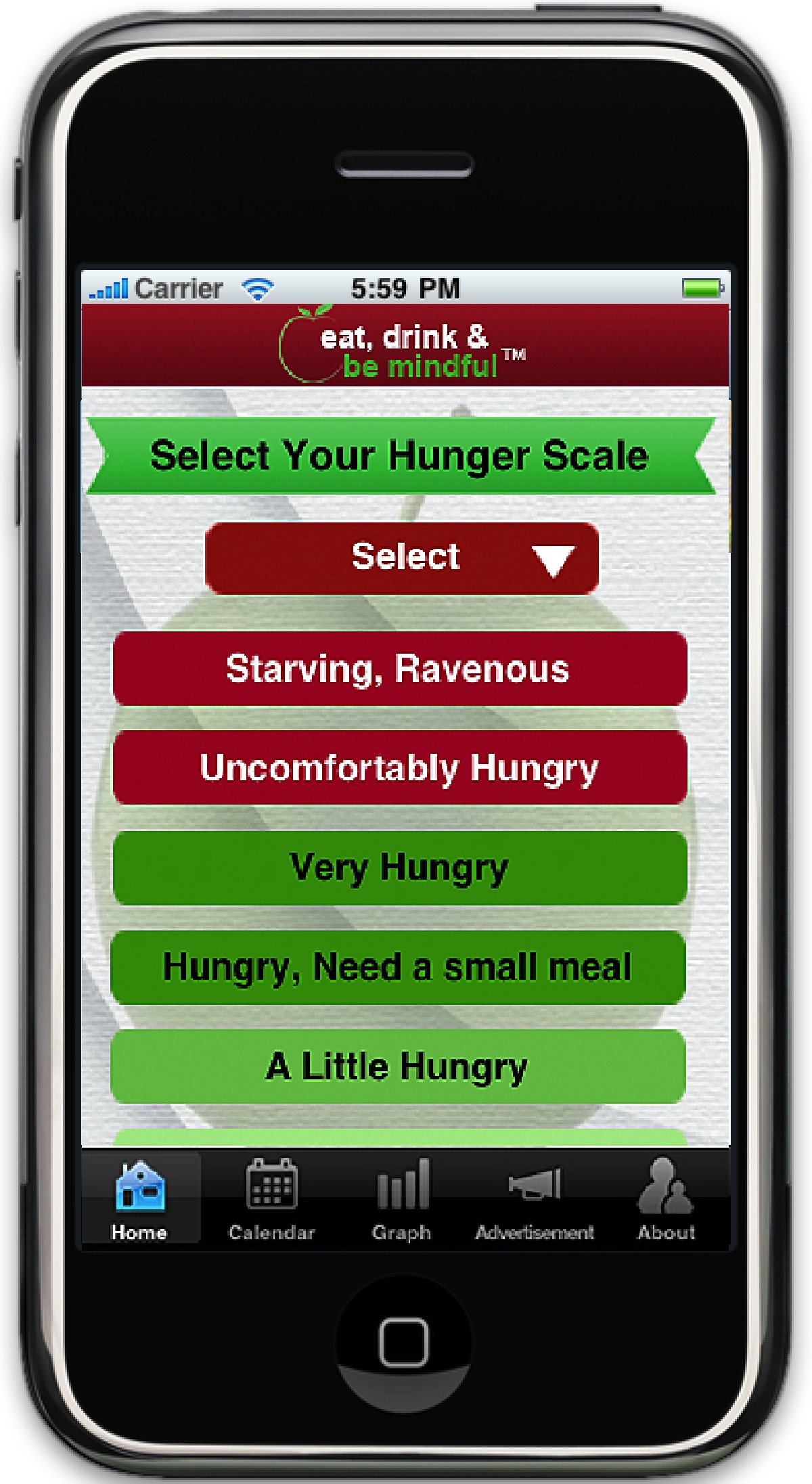Open the About tab
The height and width of the screenshot is (1484, 812).
[x=666, y=1199]
